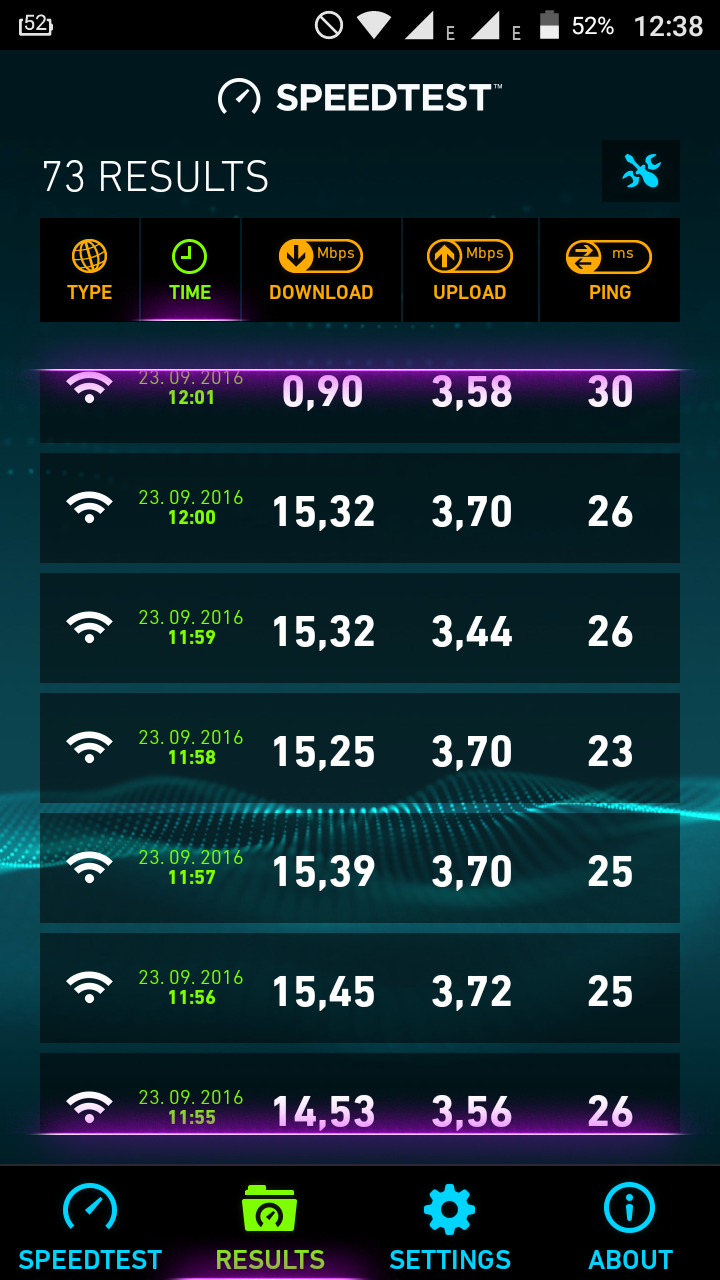The width and height of the screenshot is (720, 1280).
Task: Open the 12:00 test result
Action: pos(360,508)
